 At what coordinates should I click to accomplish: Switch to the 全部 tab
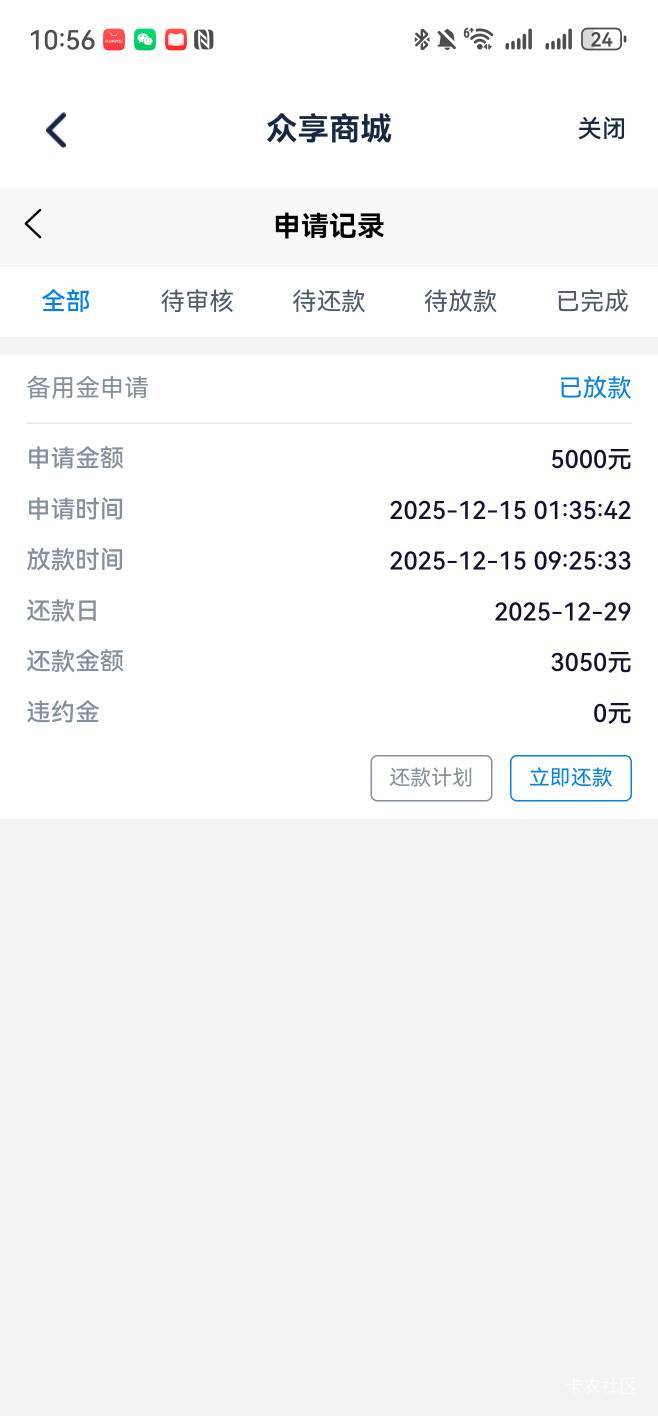pyautogui.click(x=66, y=301)
